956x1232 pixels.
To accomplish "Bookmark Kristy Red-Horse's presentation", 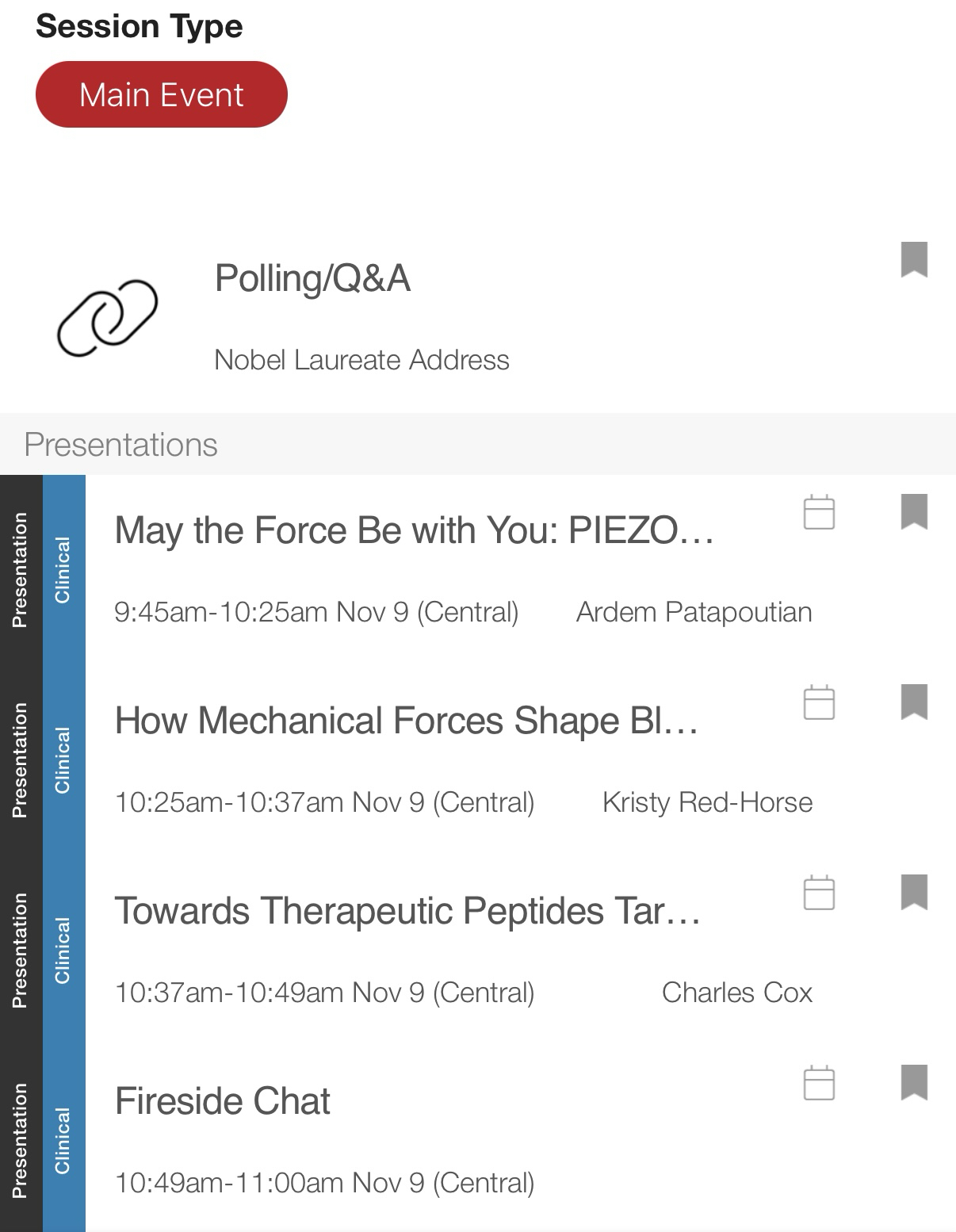I will pyautogui.click(x=913, y=702).
